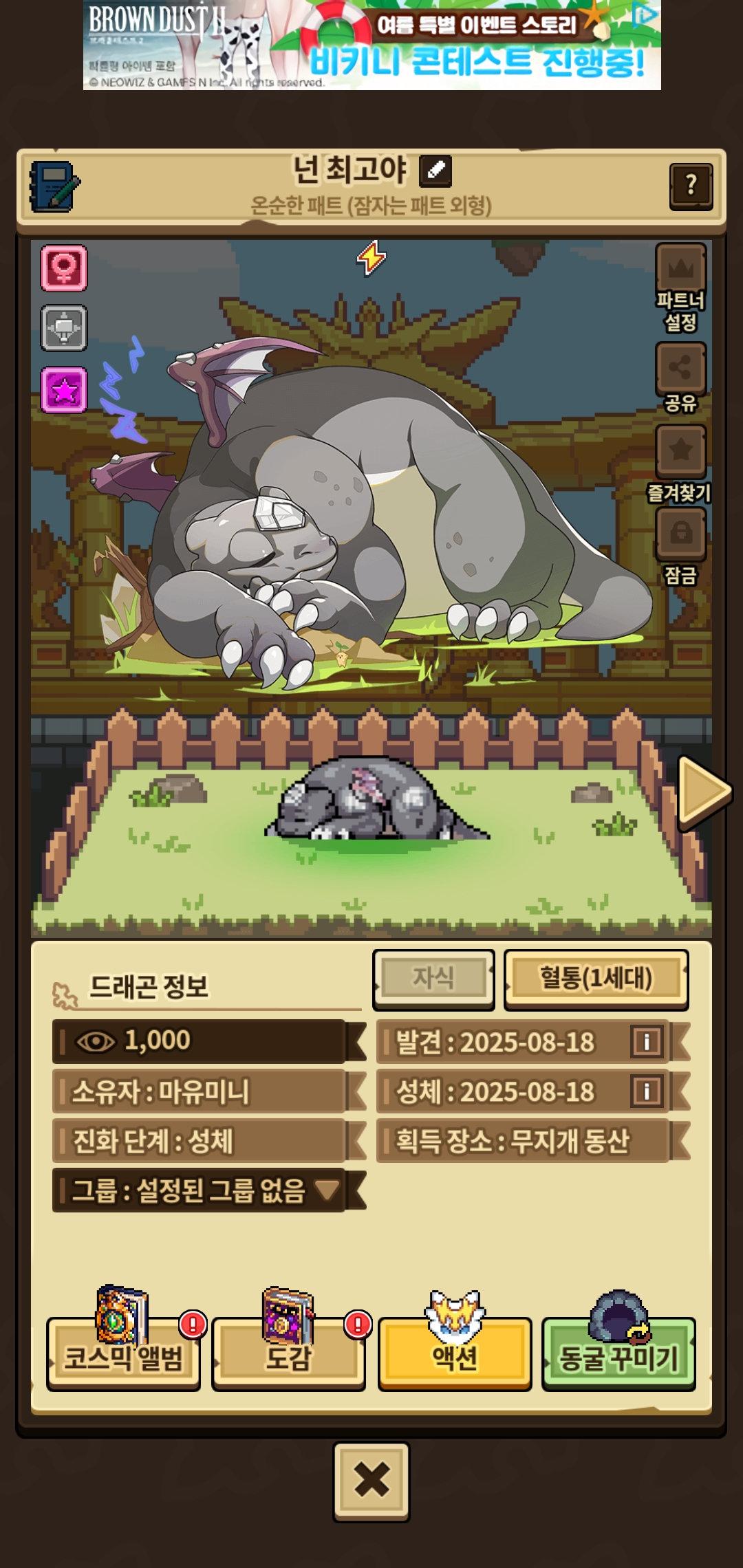Tap the female gender icon
The width and height of the screenshot is (743, 1568).
coord(64,268)
